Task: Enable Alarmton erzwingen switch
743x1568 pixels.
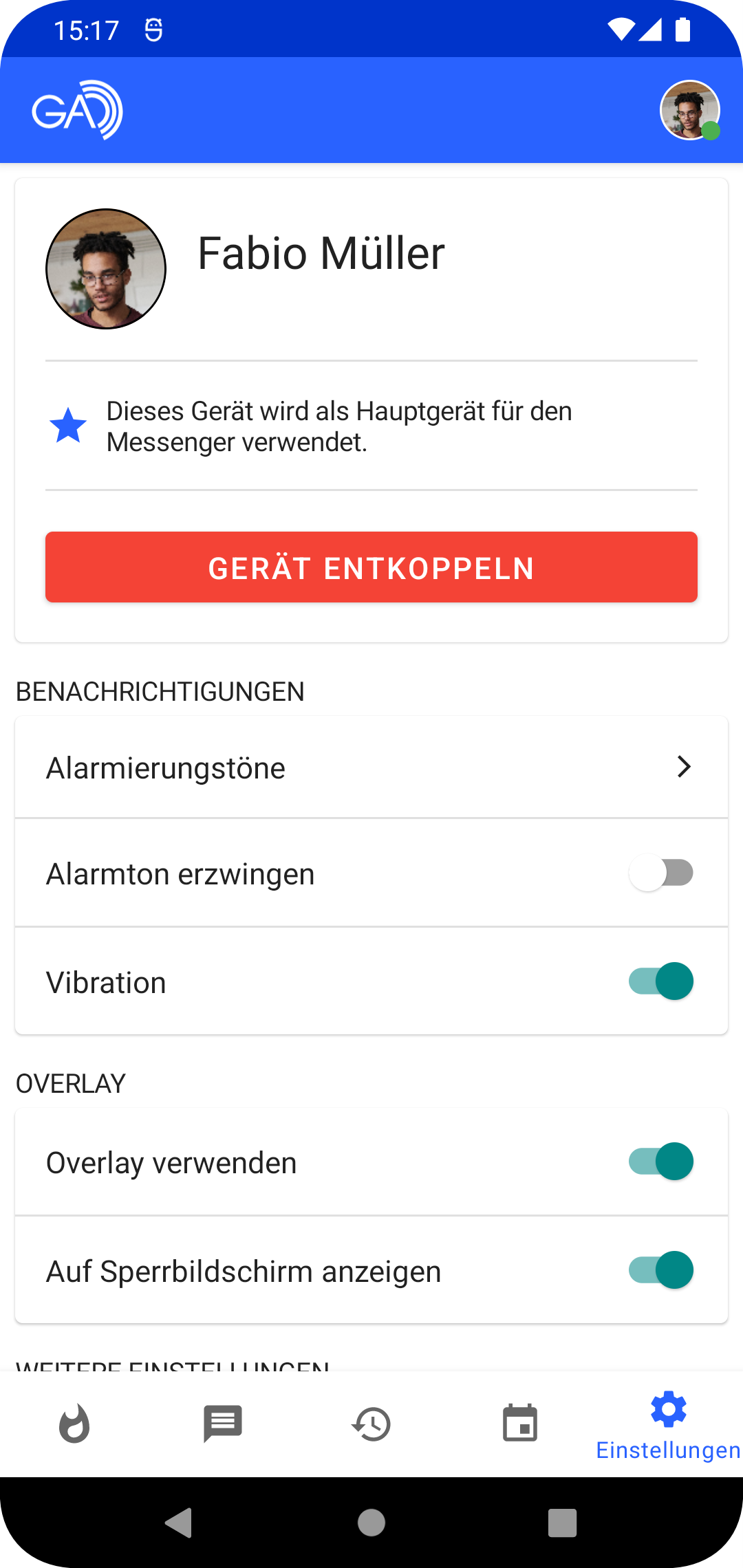Action: coord(660,873)
